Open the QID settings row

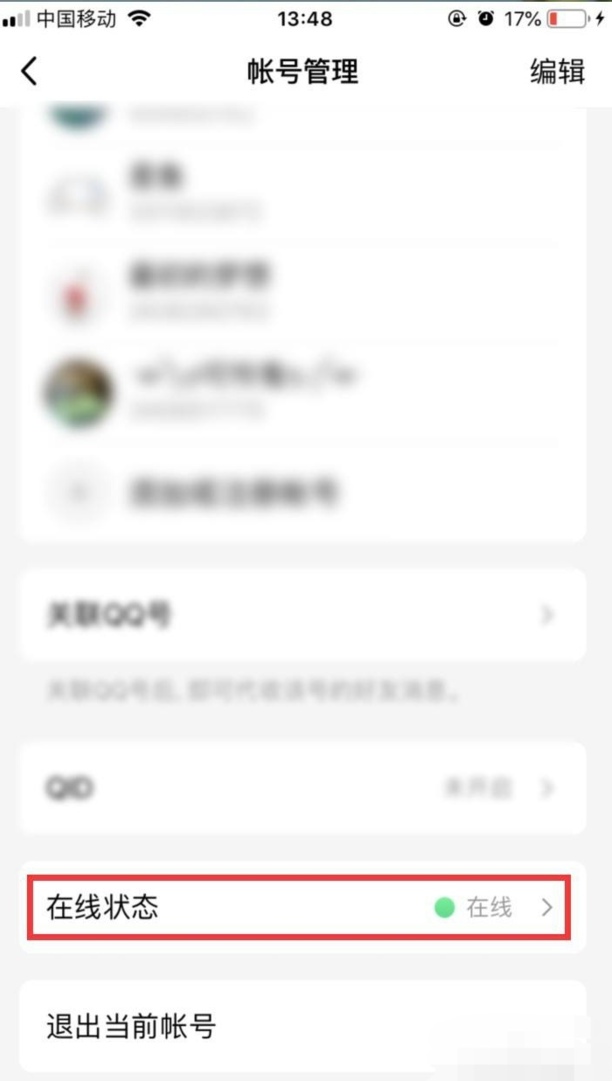pos(300,788)
